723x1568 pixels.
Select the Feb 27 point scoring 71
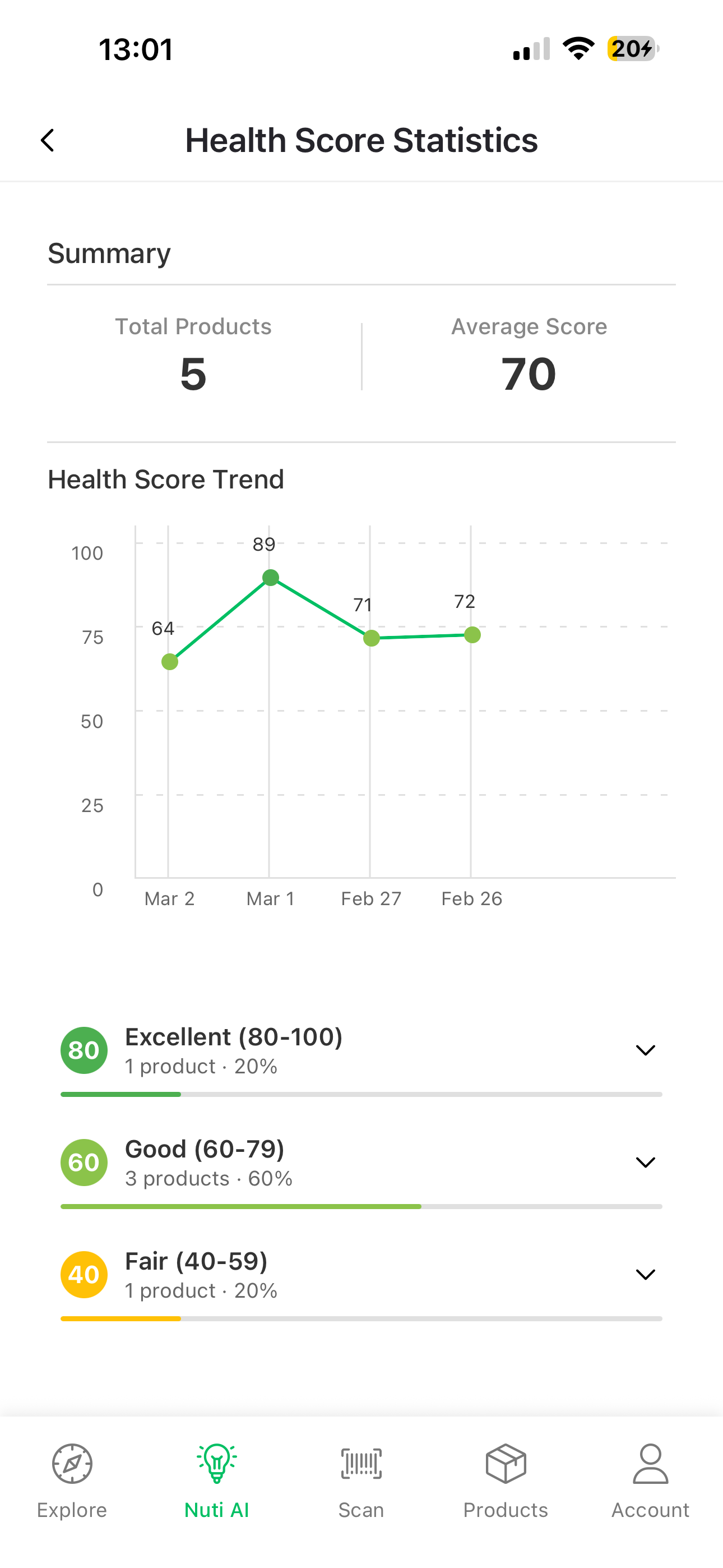coord(371,638)
